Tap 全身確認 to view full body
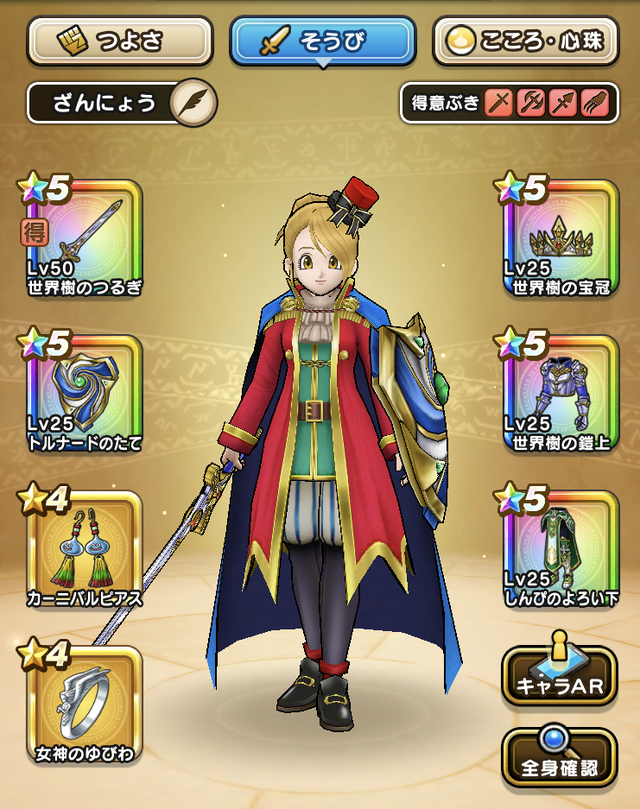The height and width of the screenshot is (809, 640). pos(558,757)
